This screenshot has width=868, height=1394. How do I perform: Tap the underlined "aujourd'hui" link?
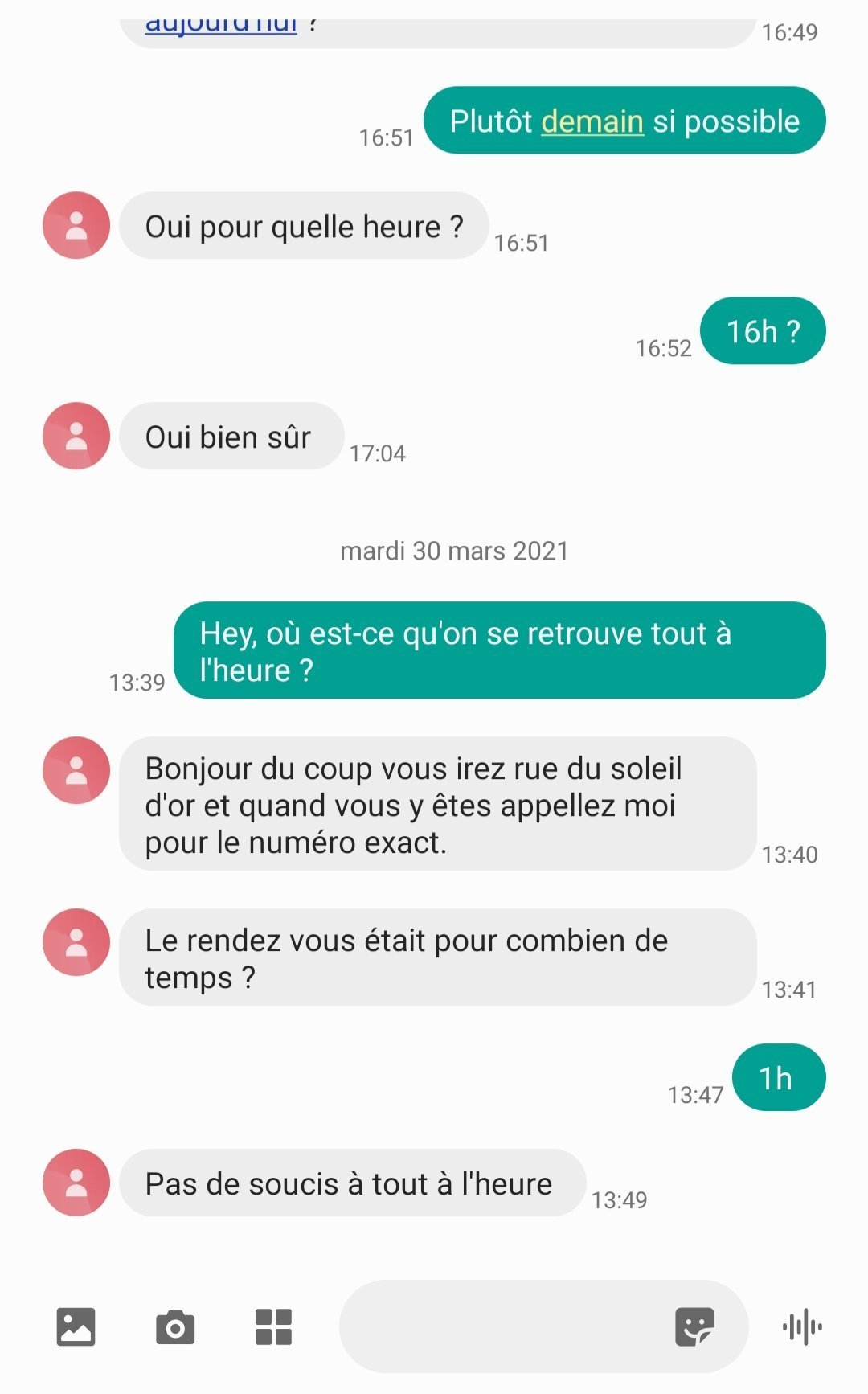coord(221,26)
